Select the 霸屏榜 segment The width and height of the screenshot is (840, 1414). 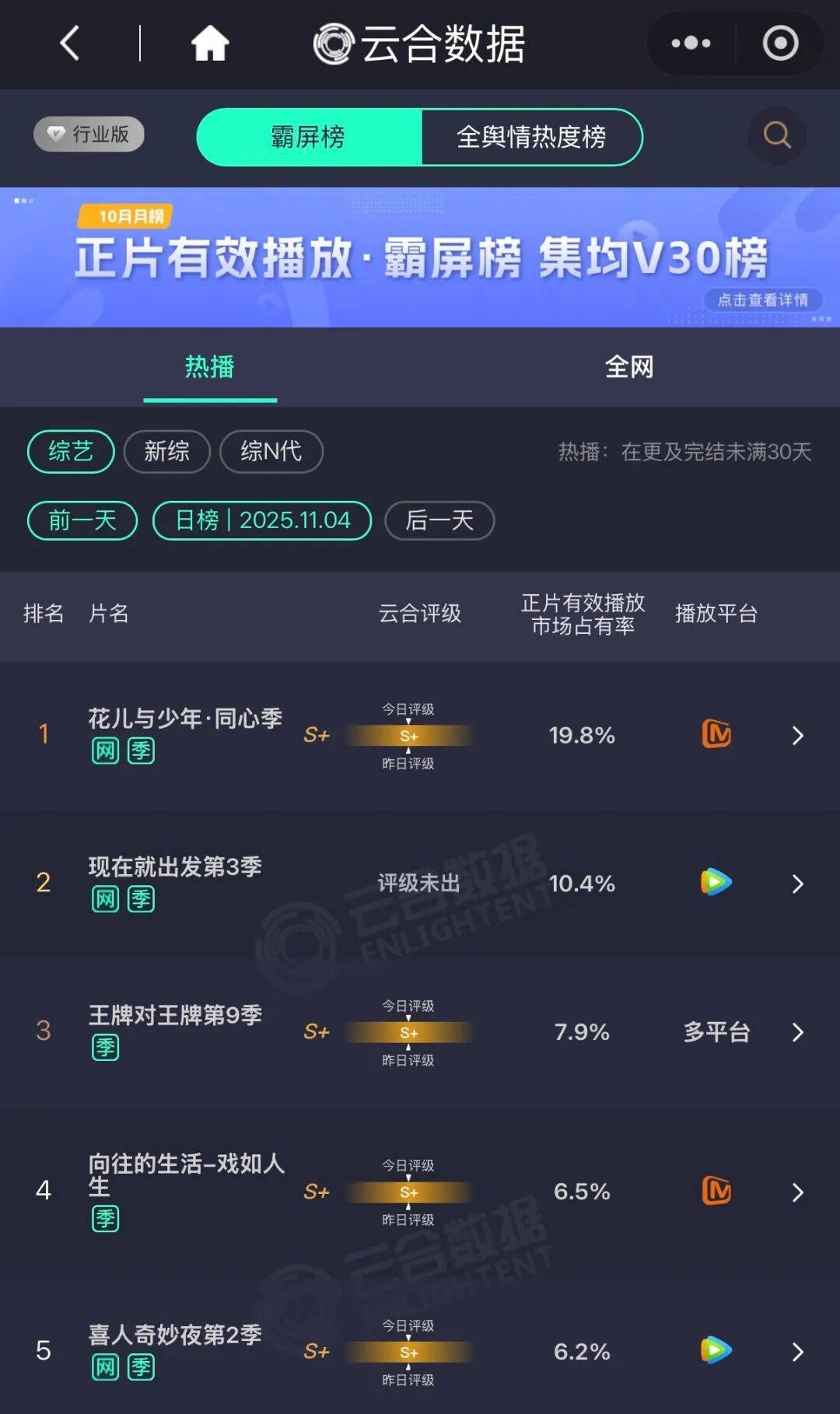point(309,137)
